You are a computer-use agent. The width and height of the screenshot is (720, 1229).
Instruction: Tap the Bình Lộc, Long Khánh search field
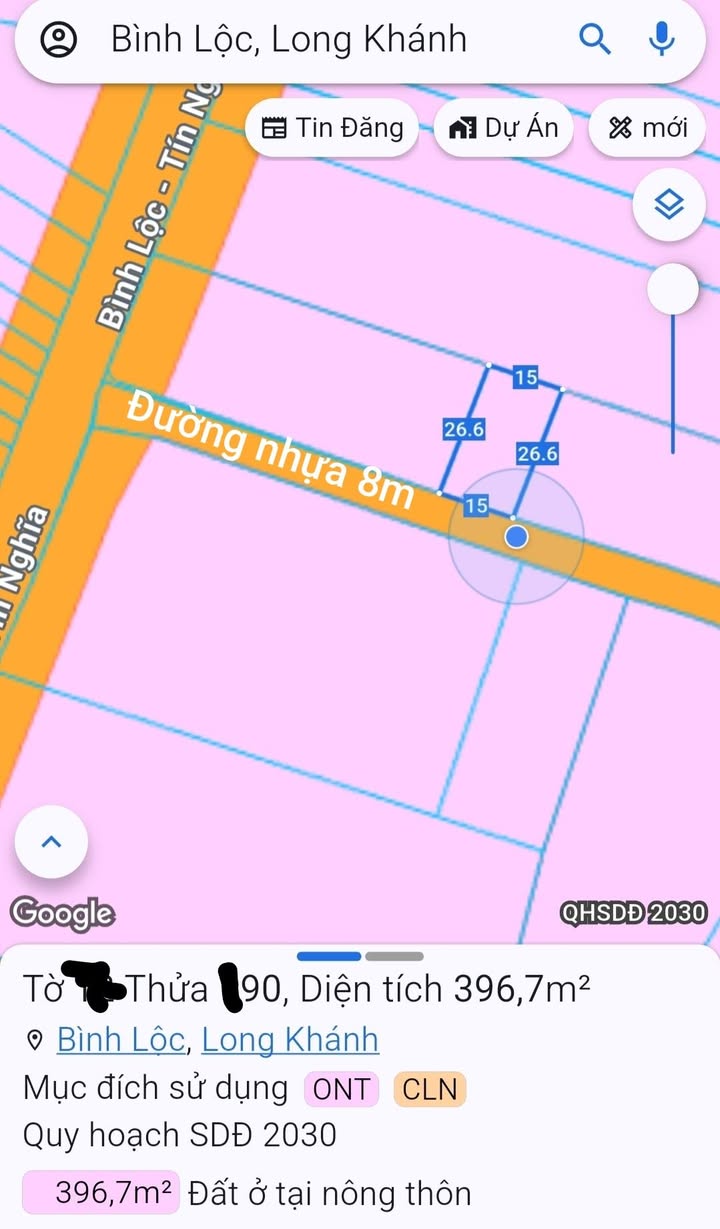[290, 40]
